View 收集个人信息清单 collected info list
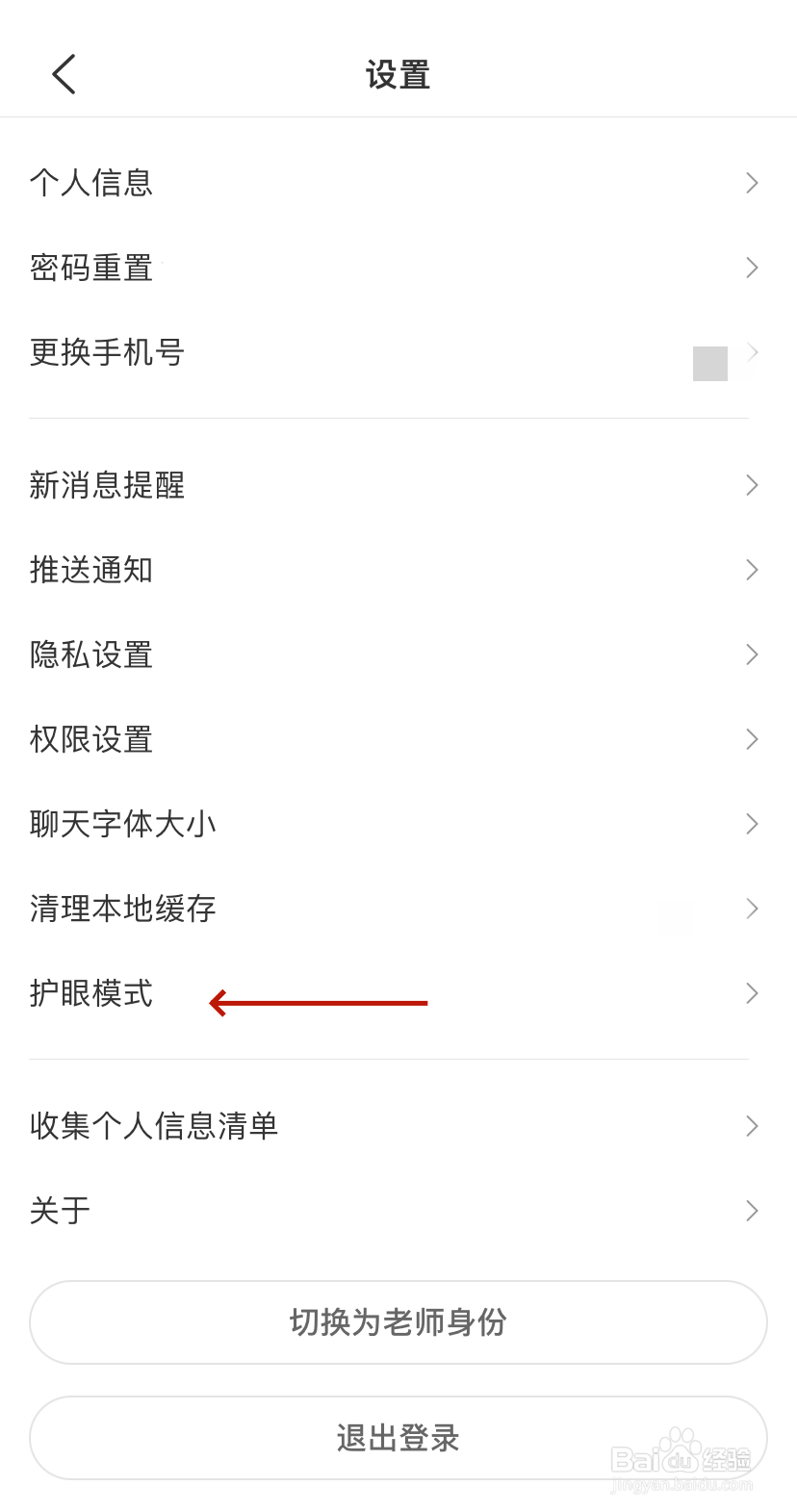 click(x=154, y=1126)
